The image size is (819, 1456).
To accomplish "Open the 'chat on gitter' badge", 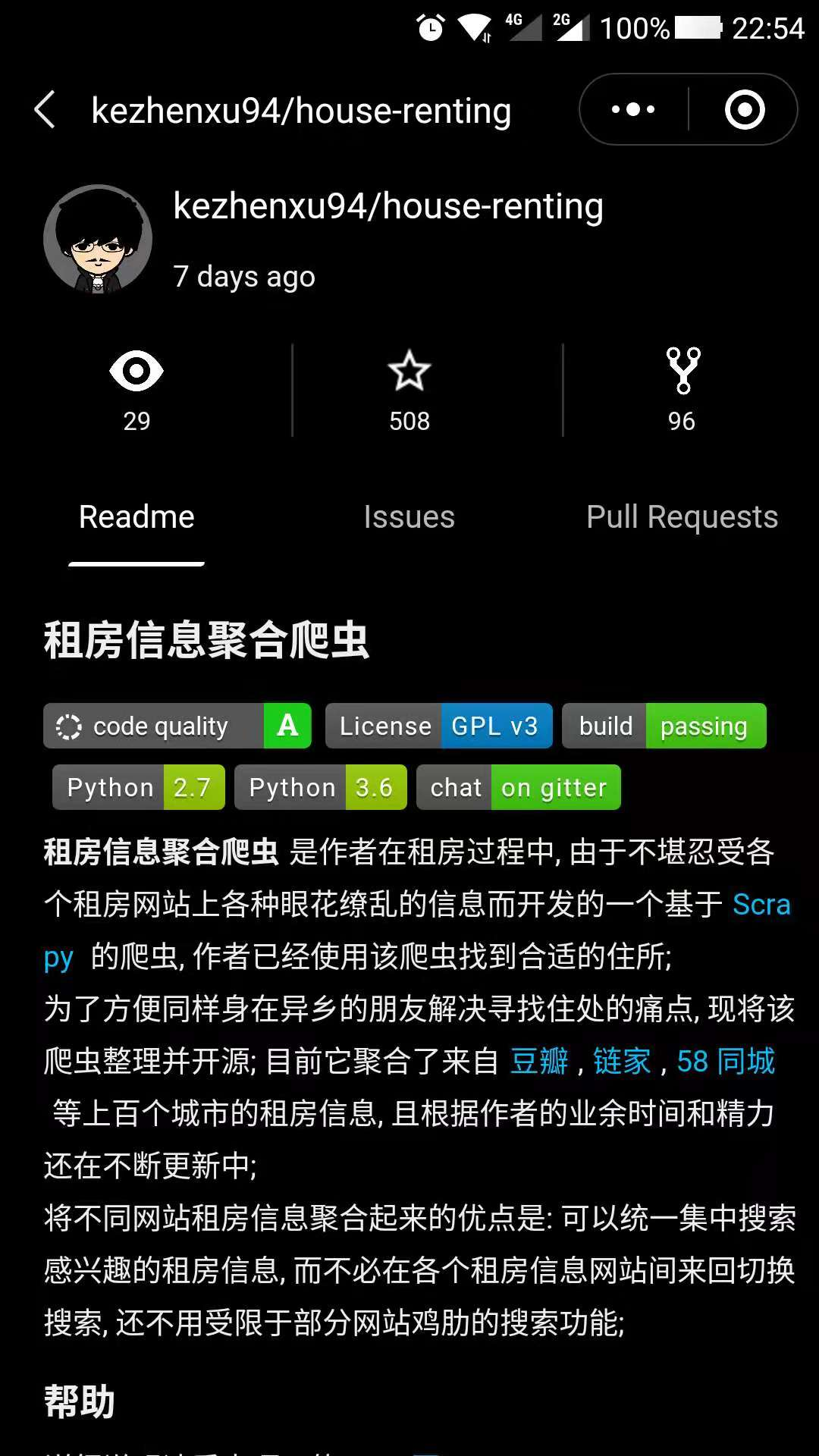I will (518, 787).
